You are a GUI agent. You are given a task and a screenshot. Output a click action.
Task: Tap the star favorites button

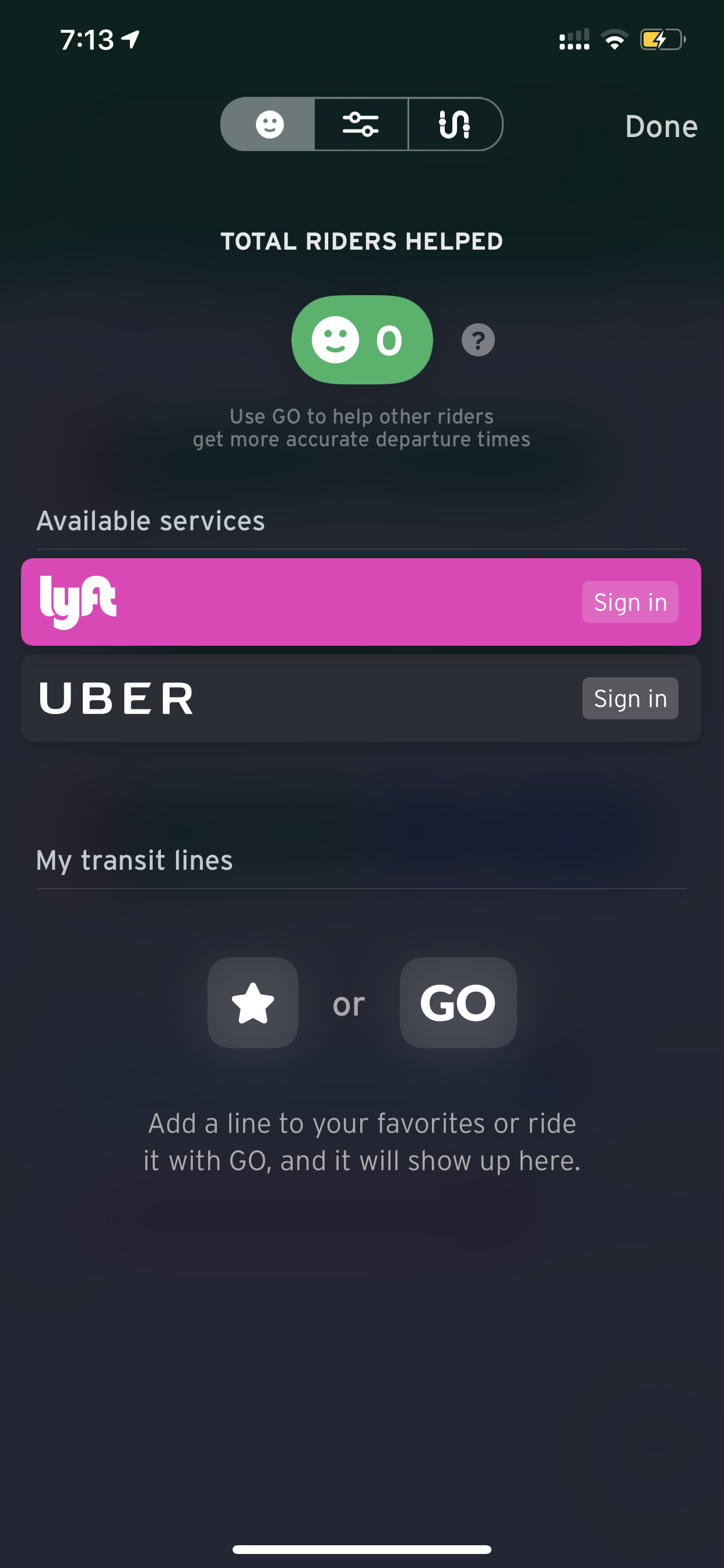(x=252, y=1003)
